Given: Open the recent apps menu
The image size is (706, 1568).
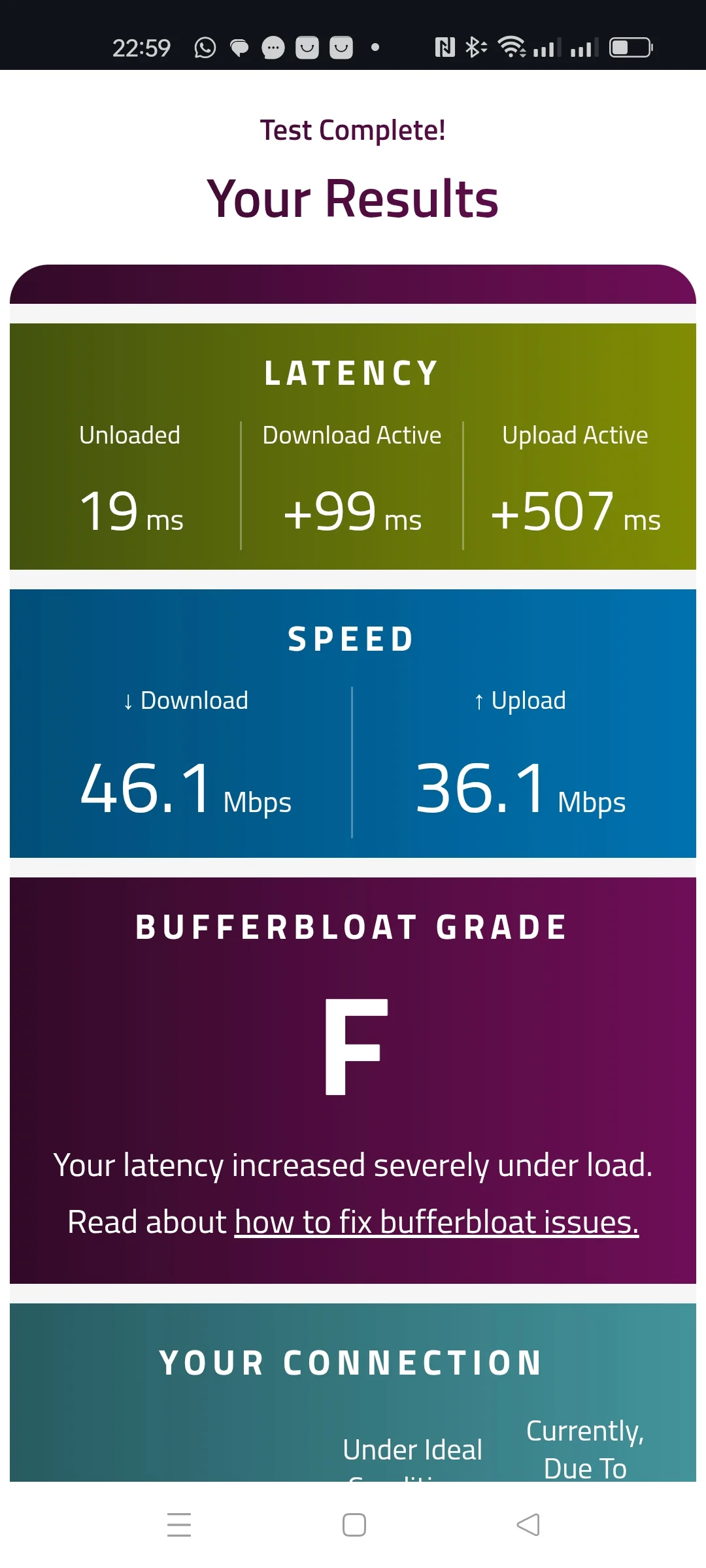Looking at the screenshot, I should click(179, 1525).
